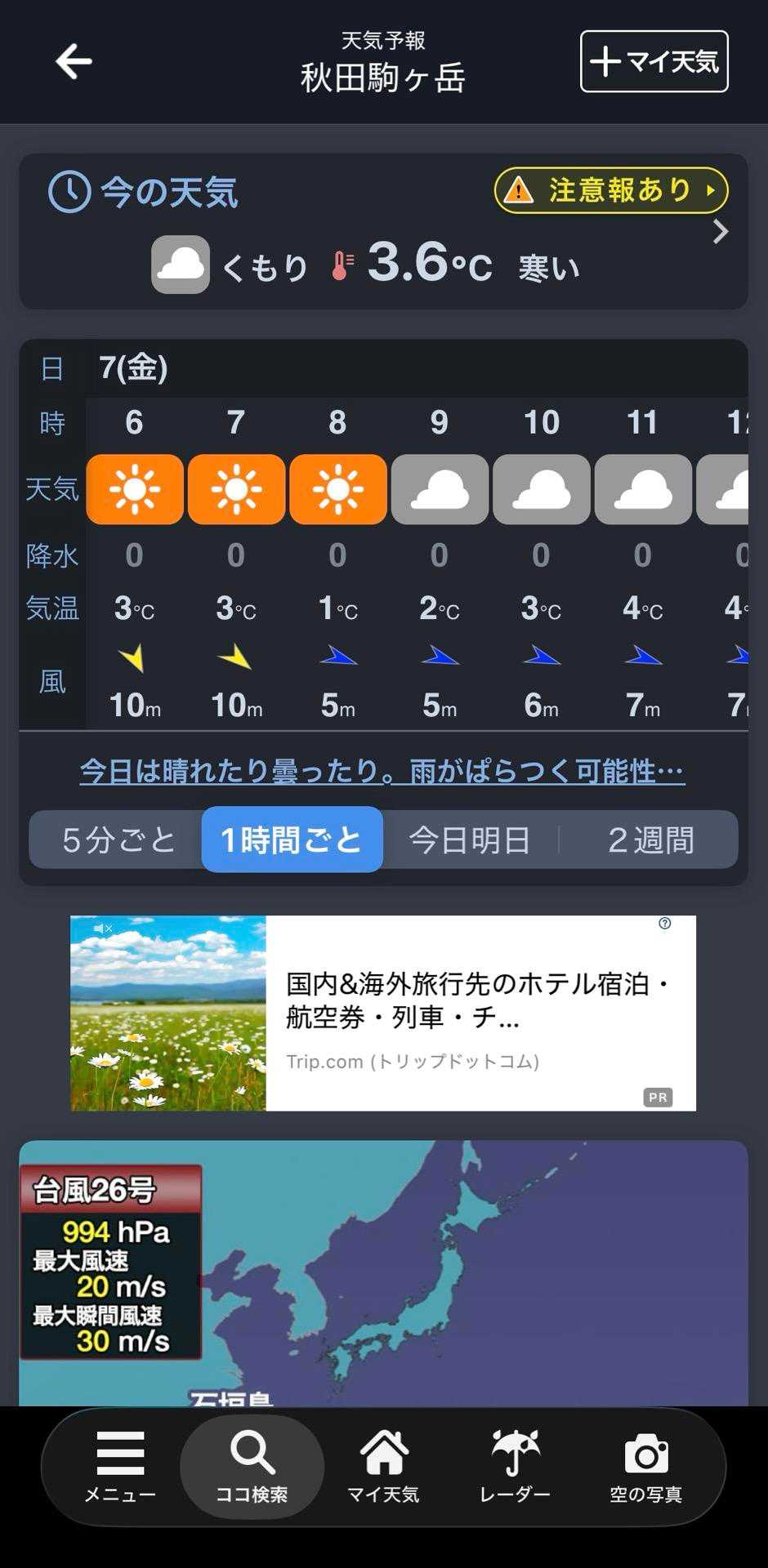
Task: Open the 注意報あり warning badge
Action: pos(610,190)
